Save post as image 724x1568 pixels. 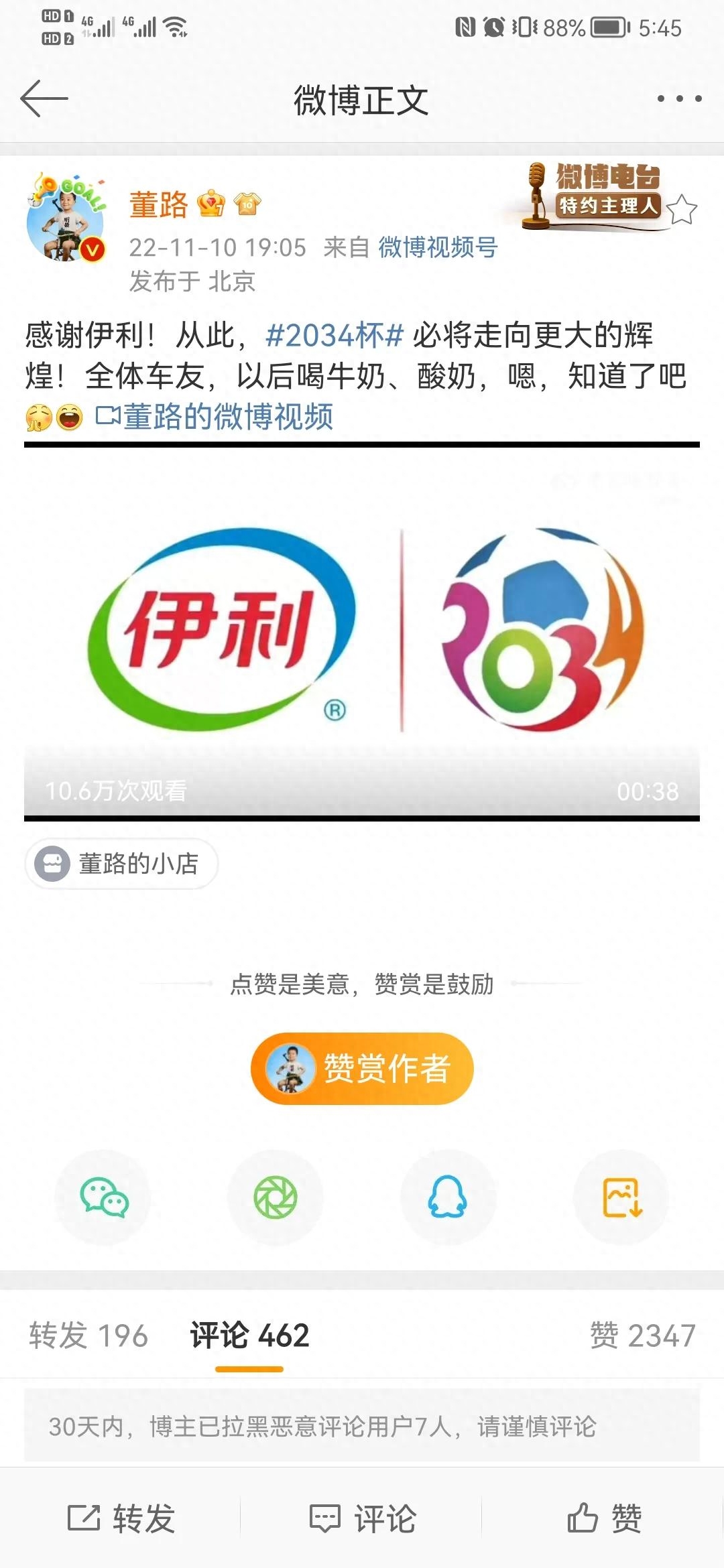pos(622,1197)
